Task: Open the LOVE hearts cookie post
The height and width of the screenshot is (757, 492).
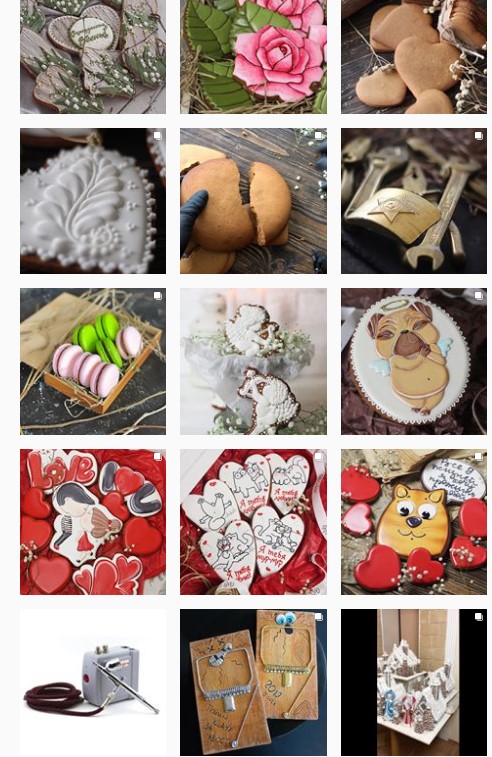Action: click(x=93, y=522)
